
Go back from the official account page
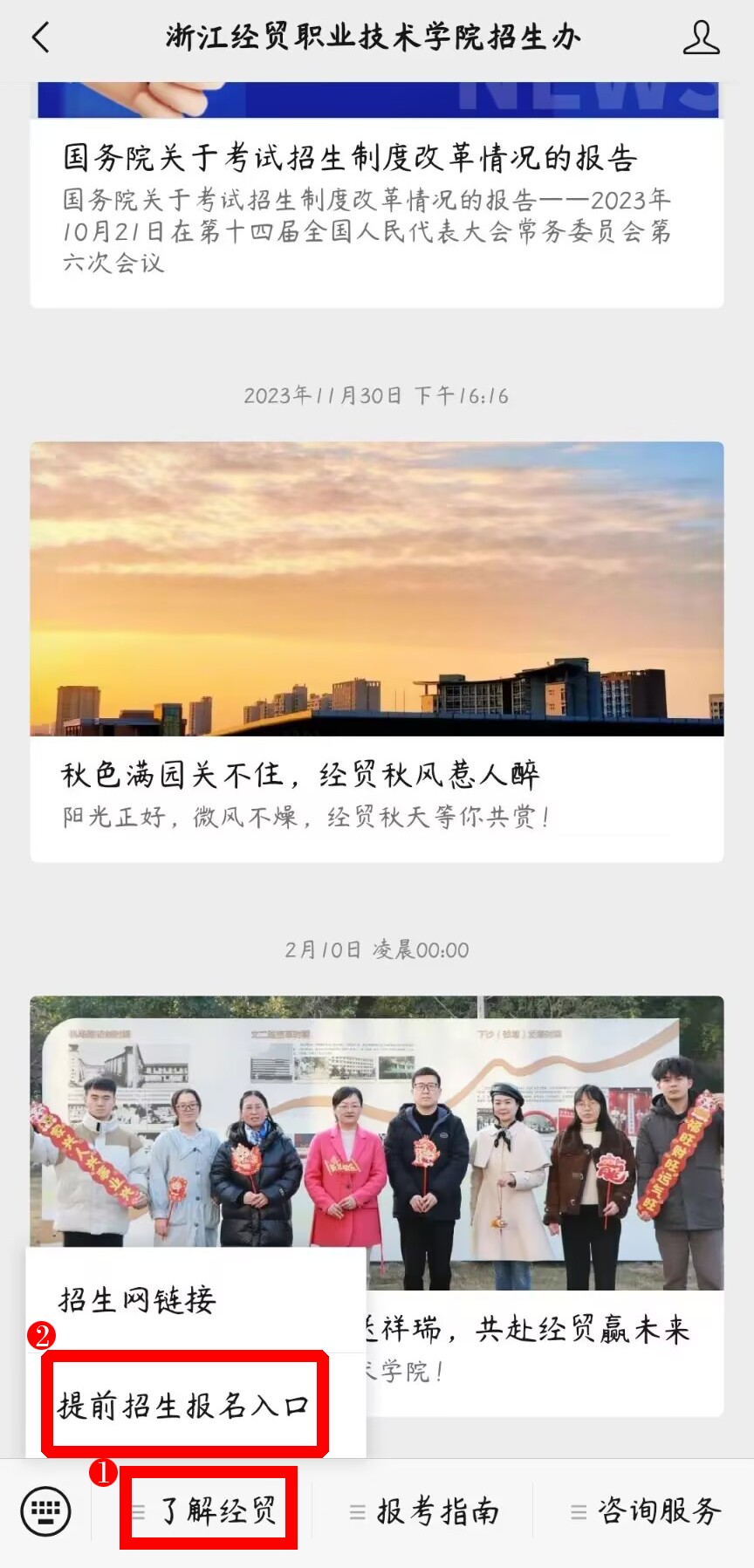[41, 38]
